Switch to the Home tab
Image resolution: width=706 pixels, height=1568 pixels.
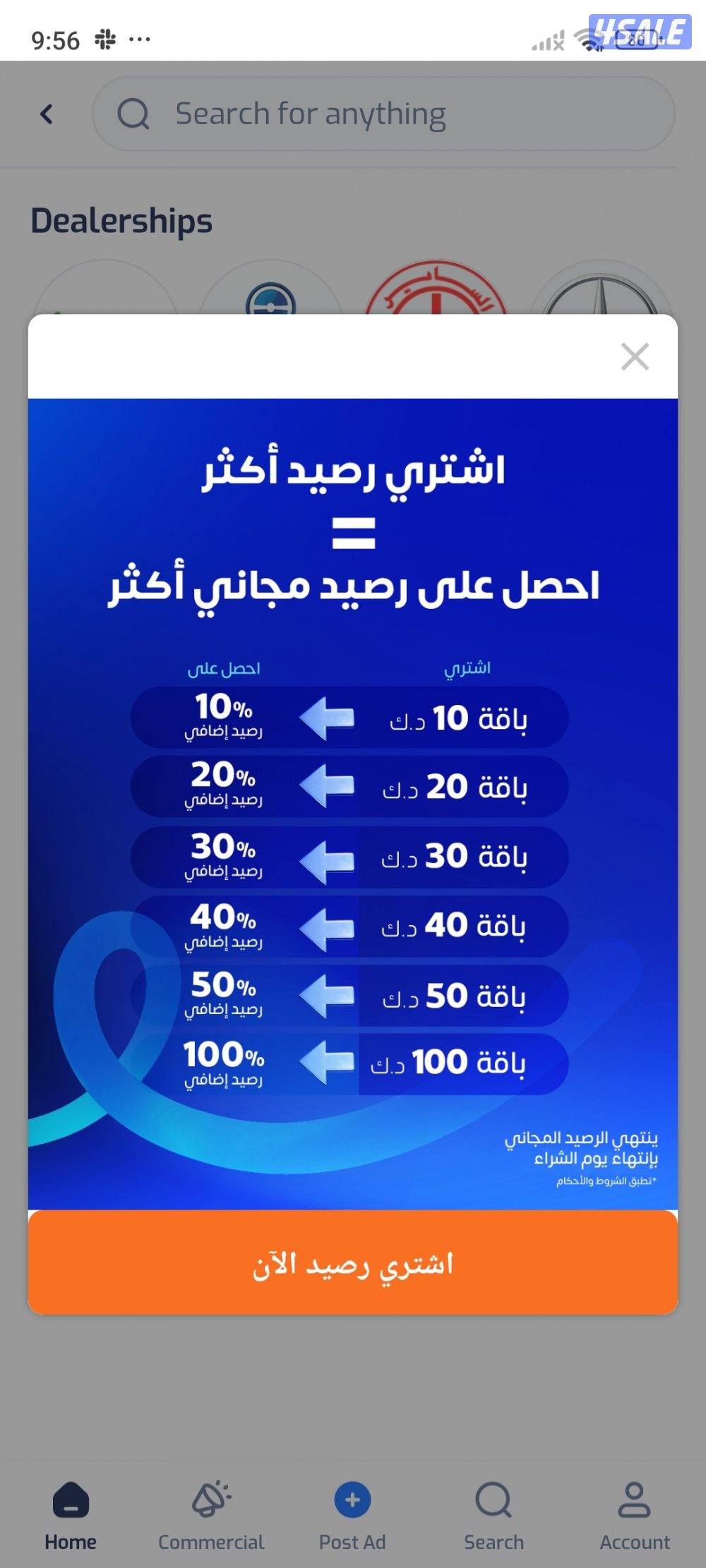click(x=71, y=1514)
